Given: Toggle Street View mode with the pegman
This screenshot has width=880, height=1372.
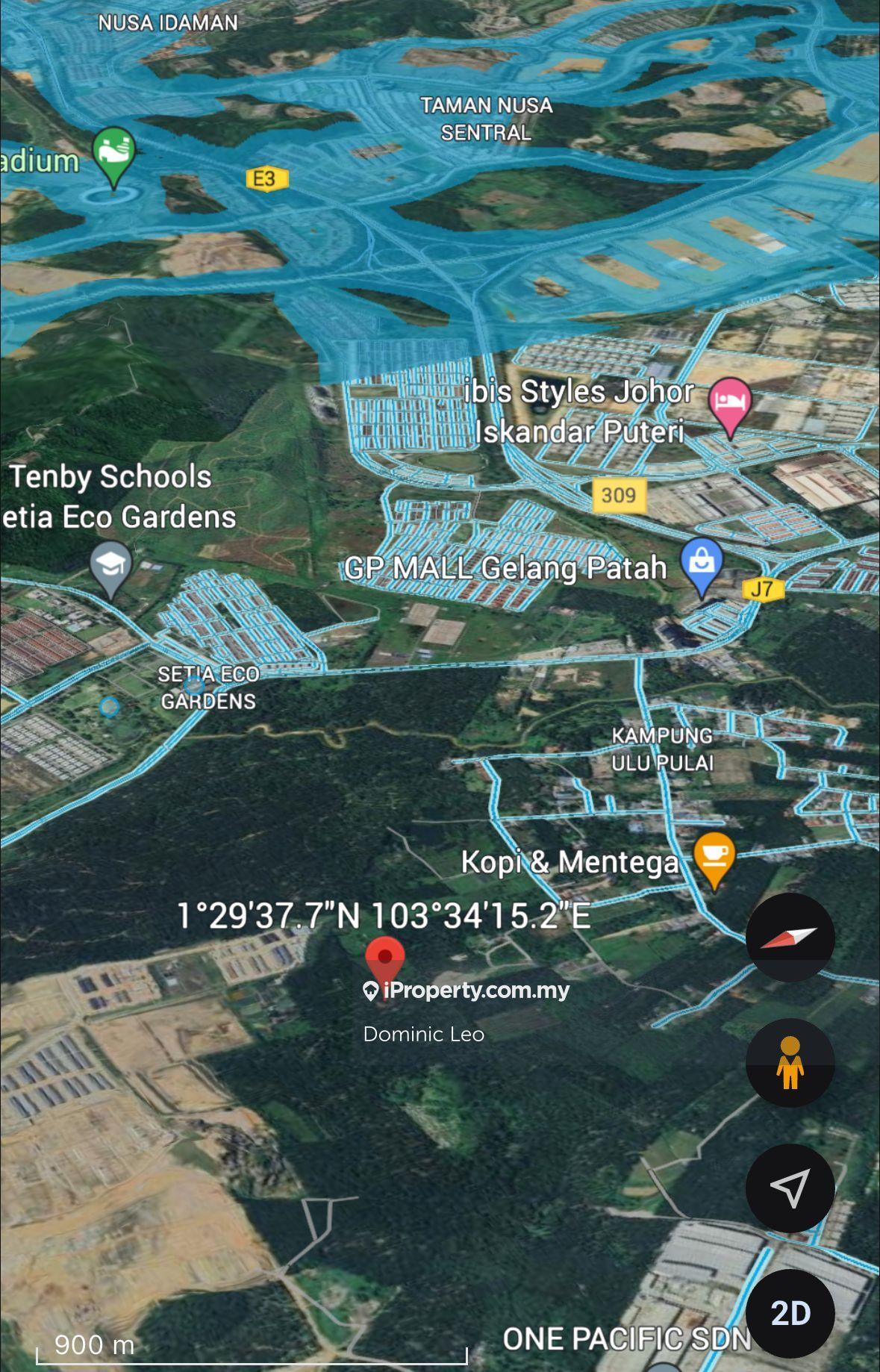Looking at the screenshot, I should 791,1063.
